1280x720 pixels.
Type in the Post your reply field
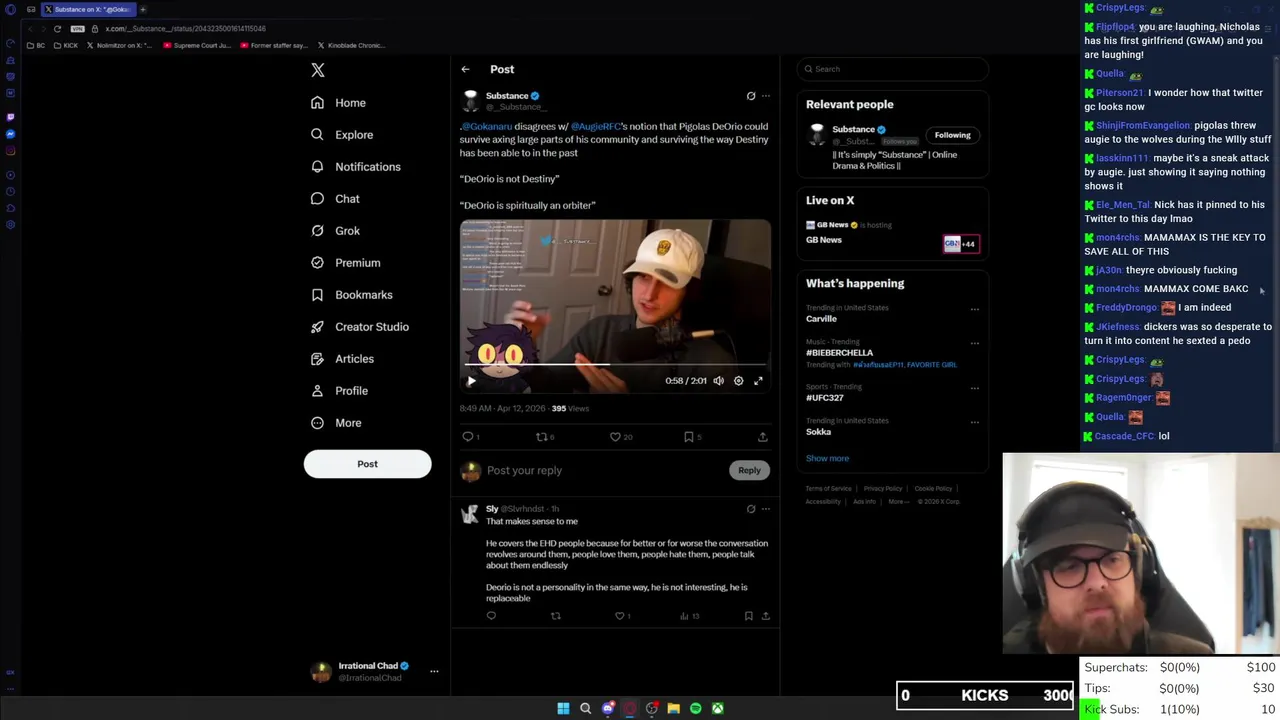coord(600,470)
